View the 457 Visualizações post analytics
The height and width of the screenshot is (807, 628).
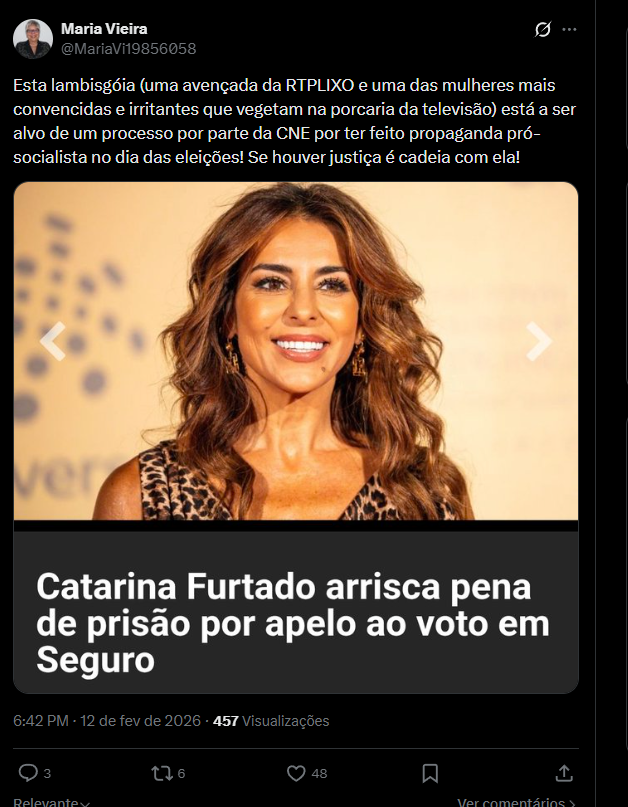(271, 721)
